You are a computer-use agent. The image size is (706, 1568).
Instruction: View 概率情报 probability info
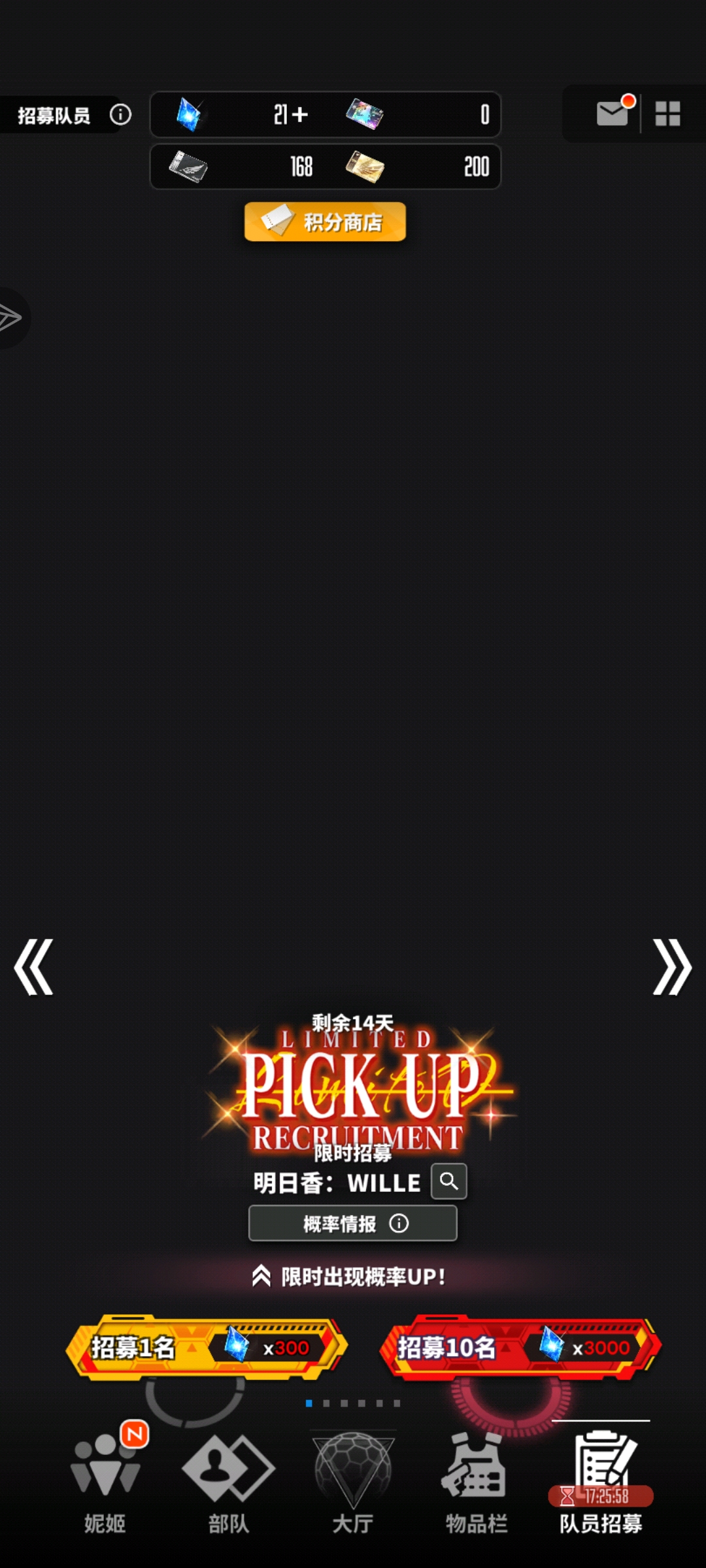(353, 1223)
